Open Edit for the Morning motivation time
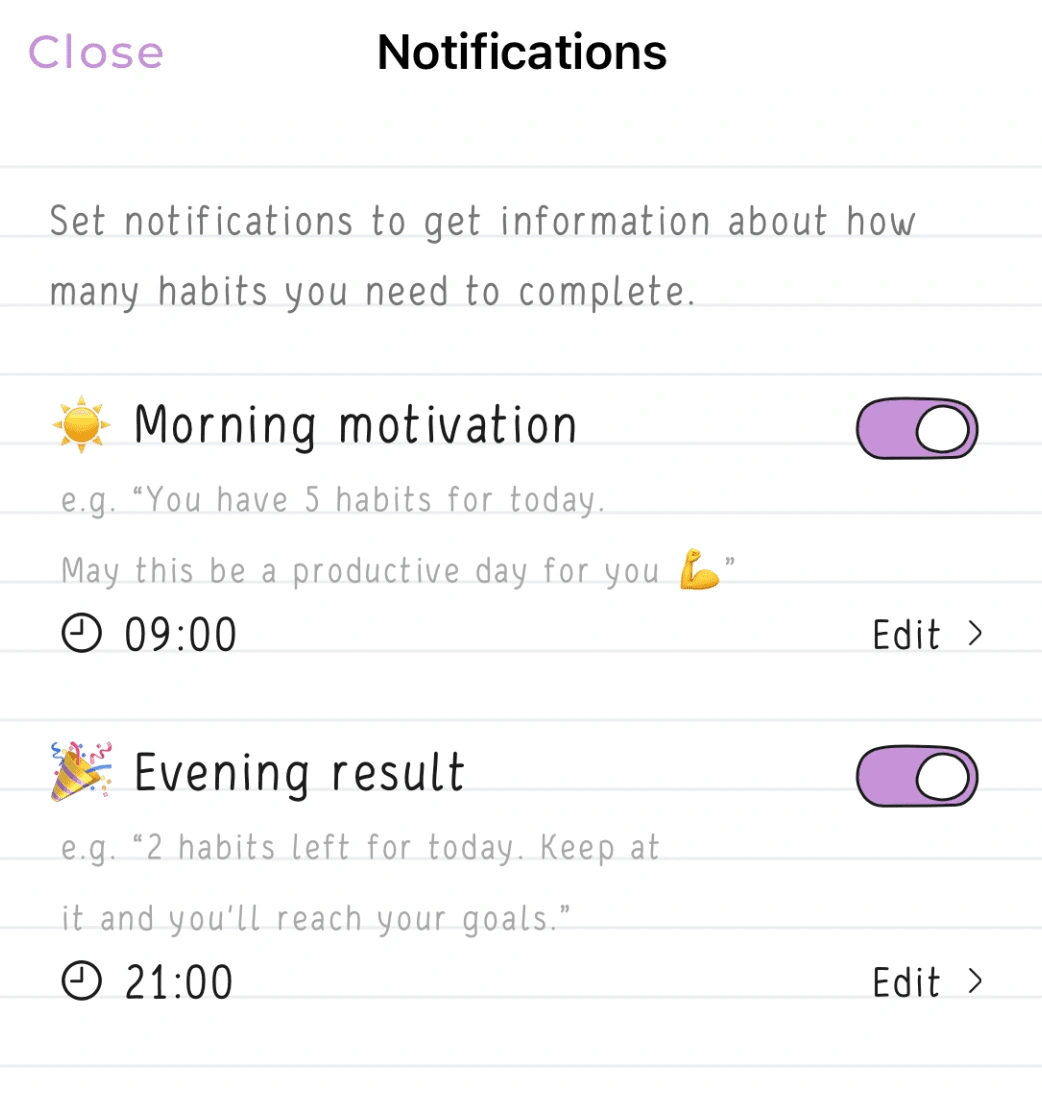The image size is (1042, 1096). (906, 634)
